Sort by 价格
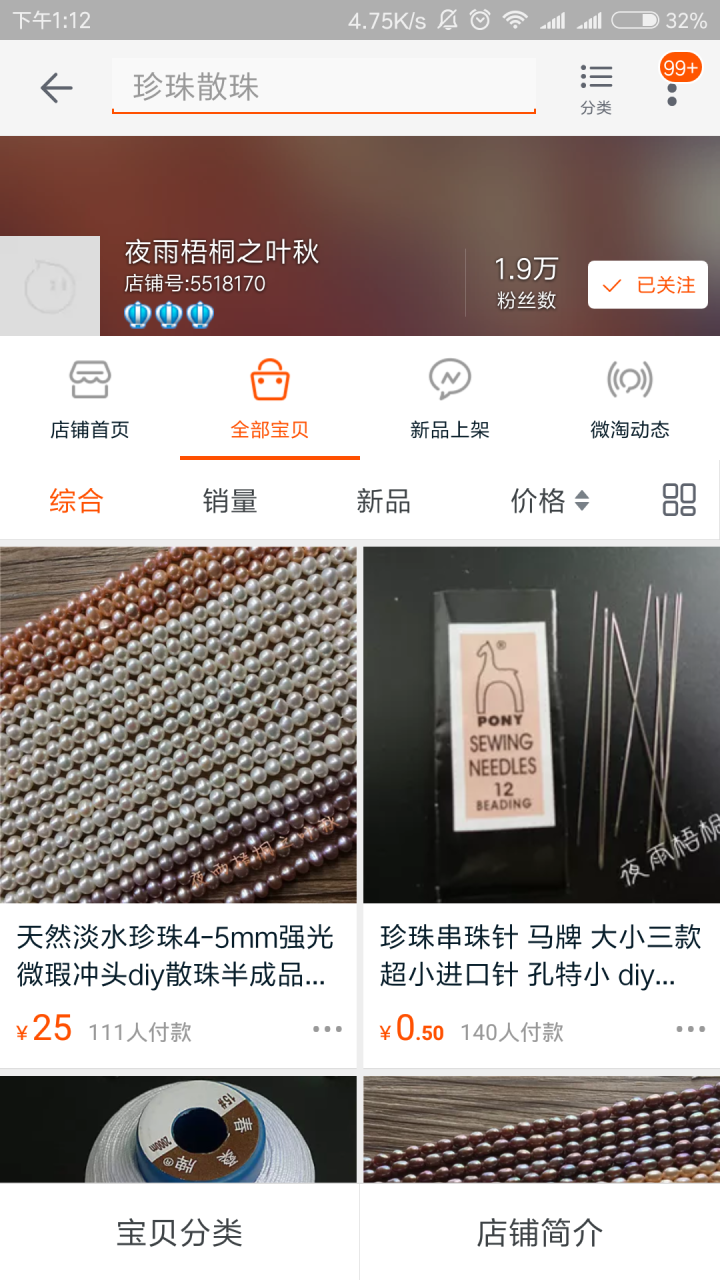Image resolution: width=720 pixels, height=1280 pixels. click(549, 501)
